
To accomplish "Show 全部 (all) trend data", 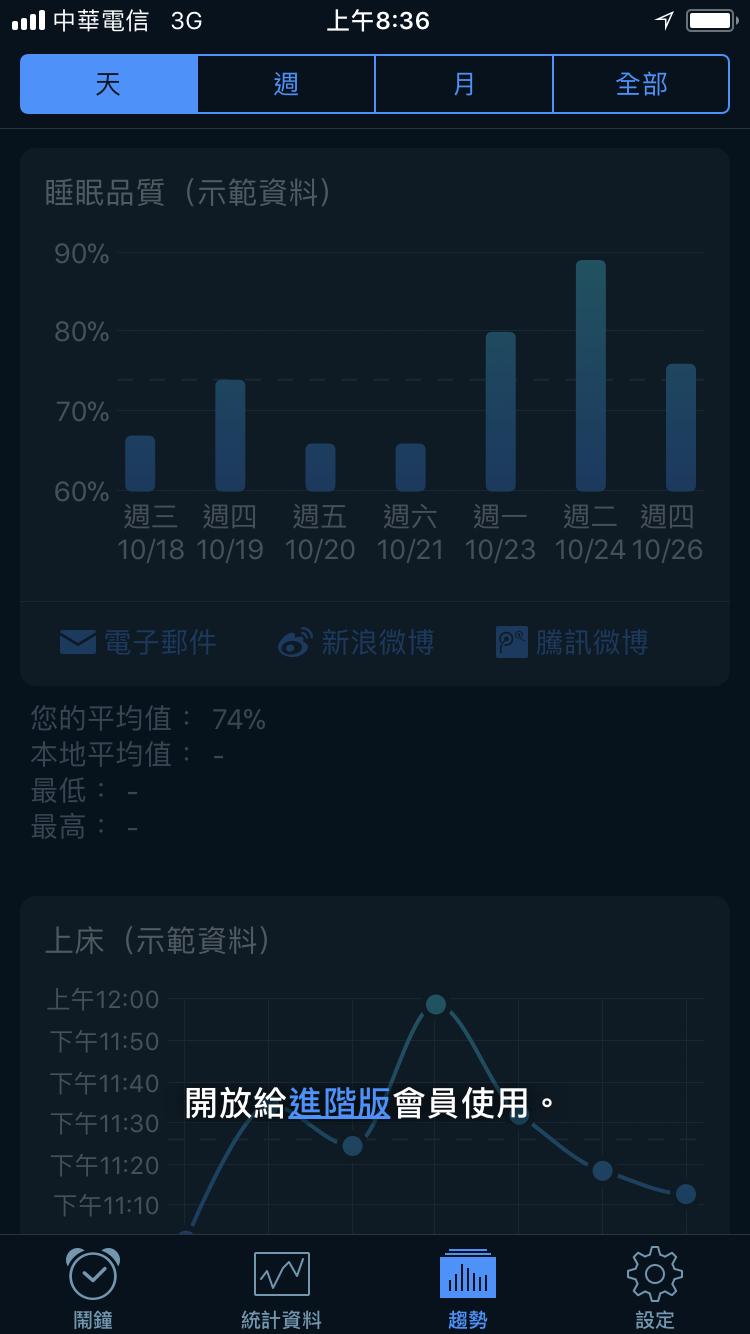I will (x=641, y=84).
